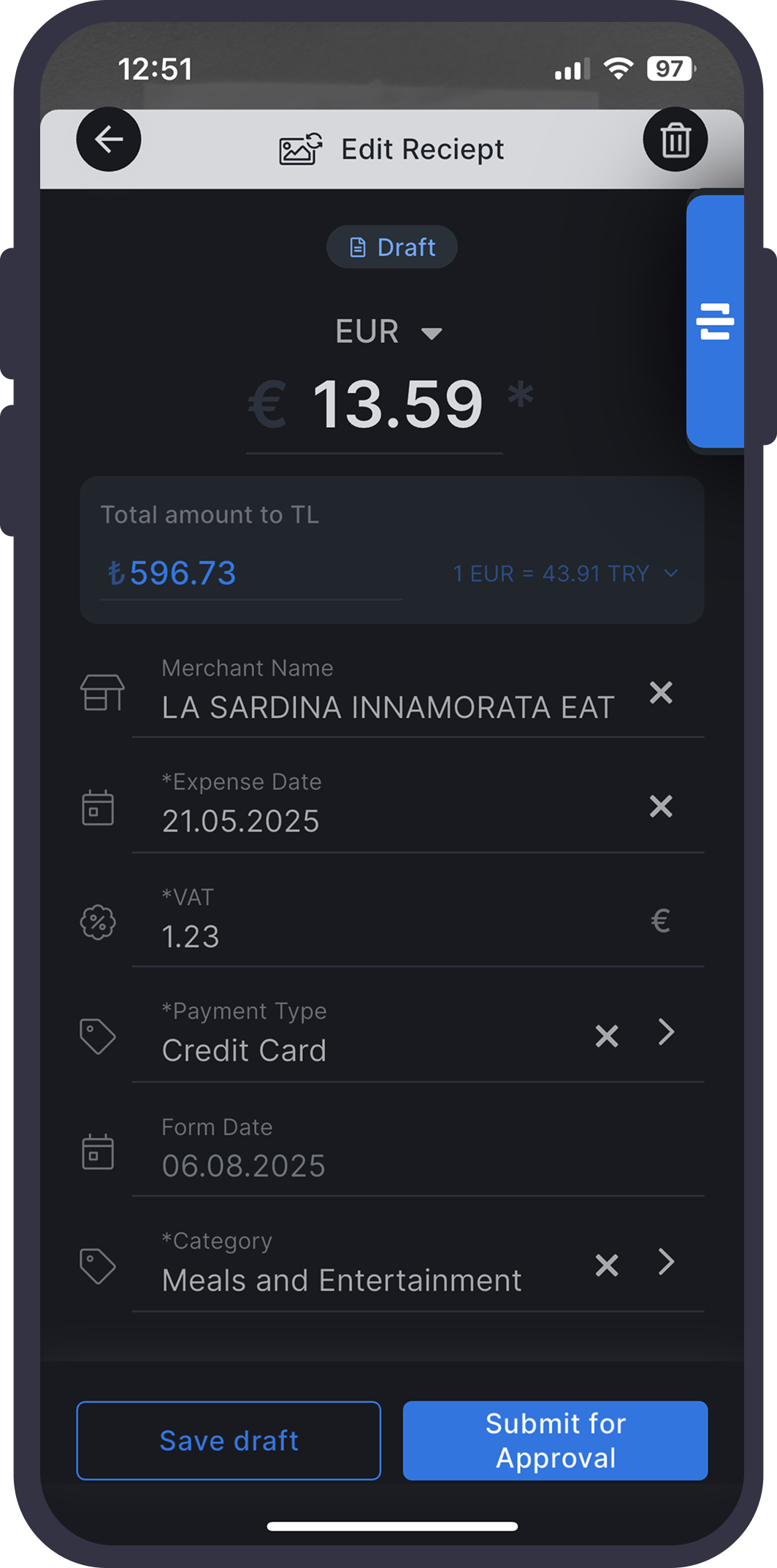Clear the Merchant Name field
777x1568 pixels.
(x=661, y=692)
